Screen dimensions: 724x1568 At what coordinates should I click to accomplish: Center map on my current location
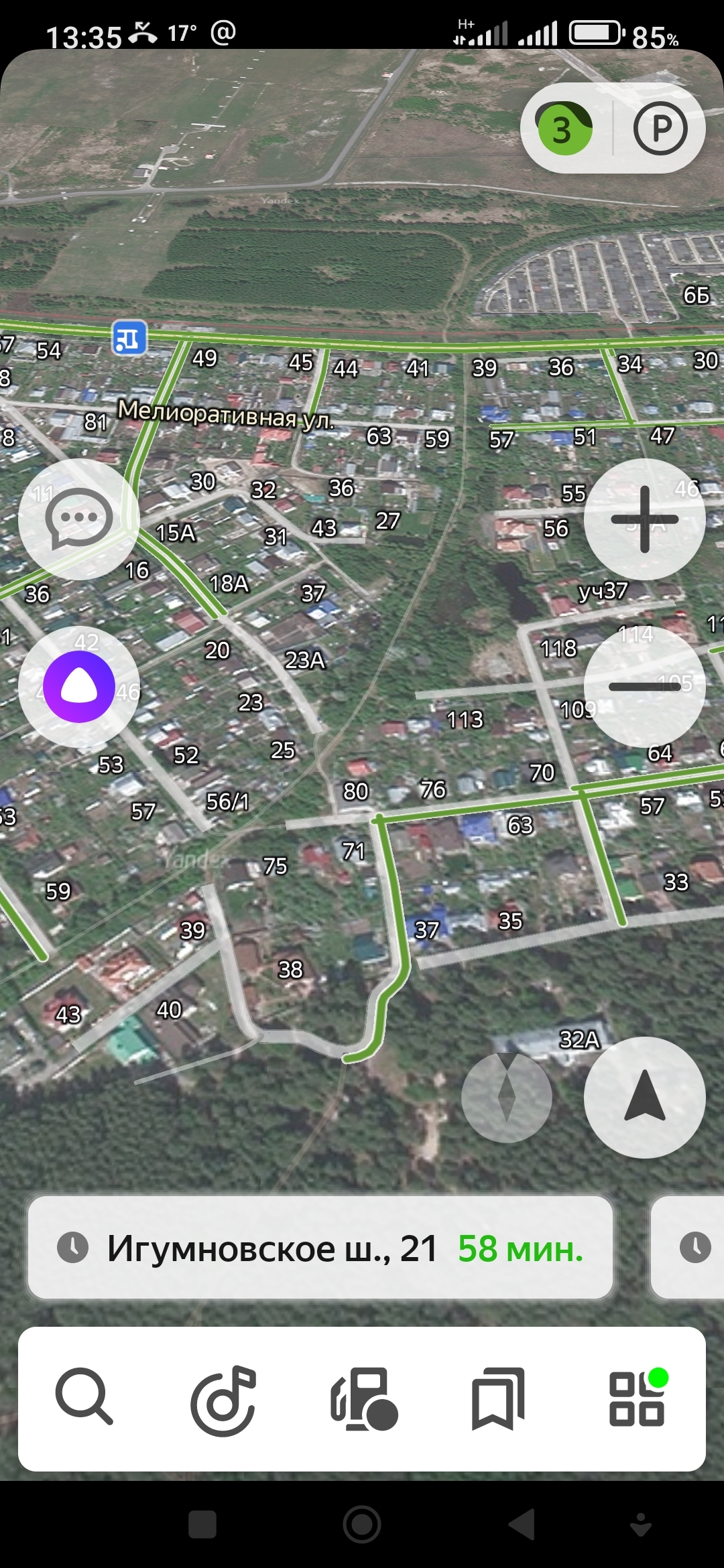point(644,1098)
